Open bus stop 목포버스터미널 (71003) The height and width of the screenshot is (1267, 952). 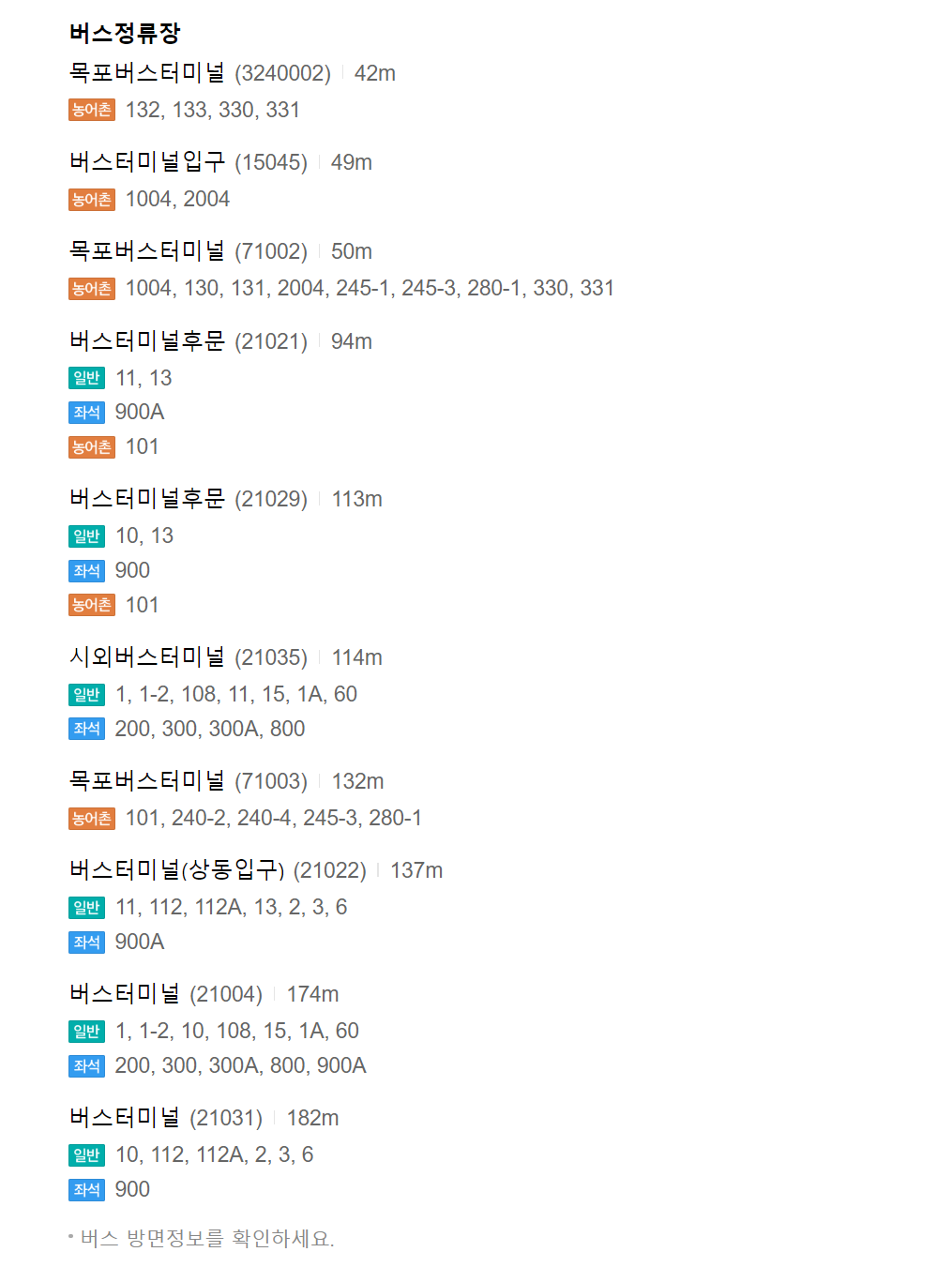(x=147, y=780)
